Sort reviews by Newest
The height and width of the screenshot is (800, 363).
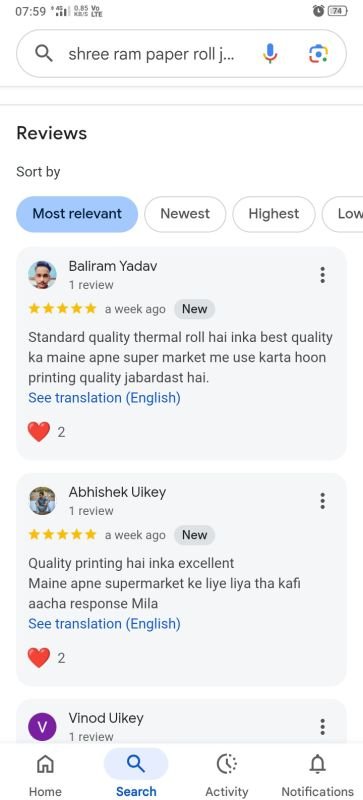[x=185, y=214]
